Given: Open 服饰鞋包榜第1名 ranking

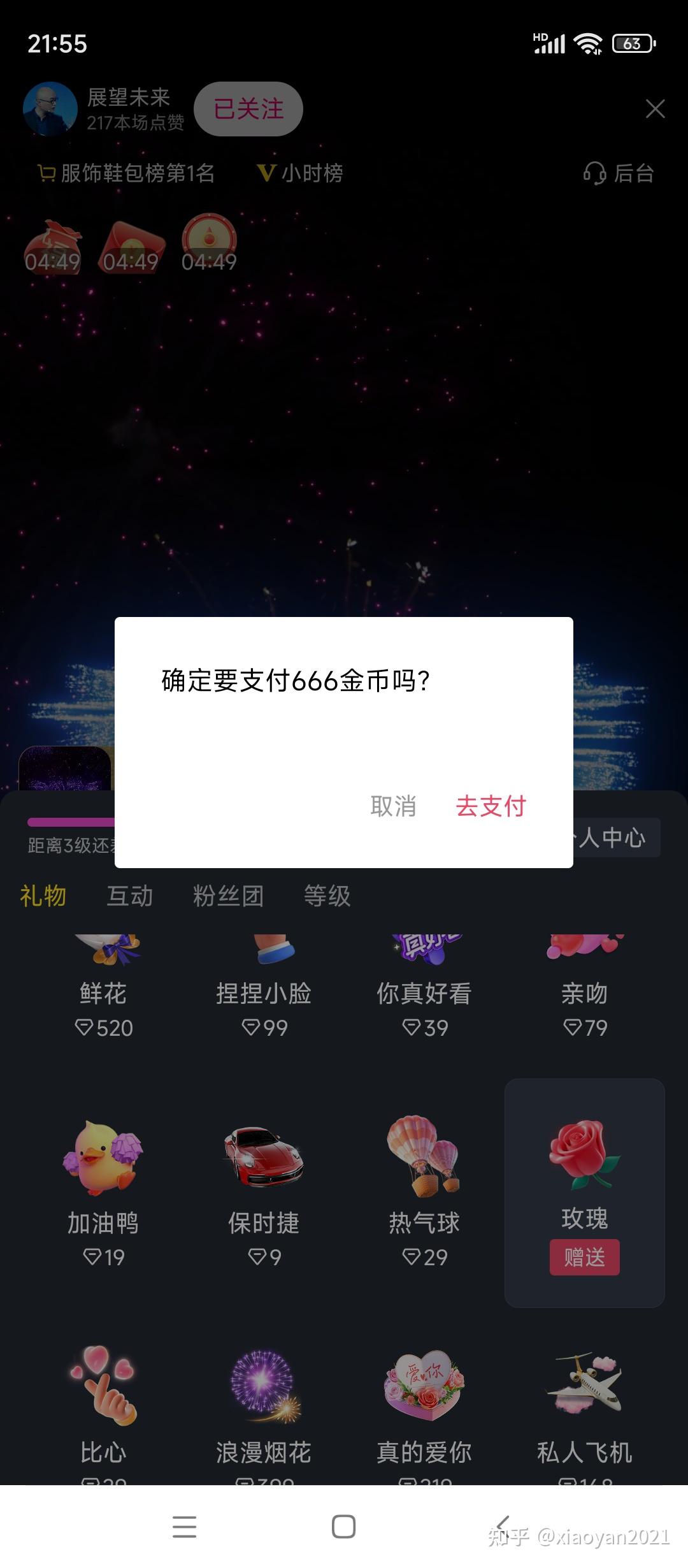Looking at the screenshot, I should 126,173.
